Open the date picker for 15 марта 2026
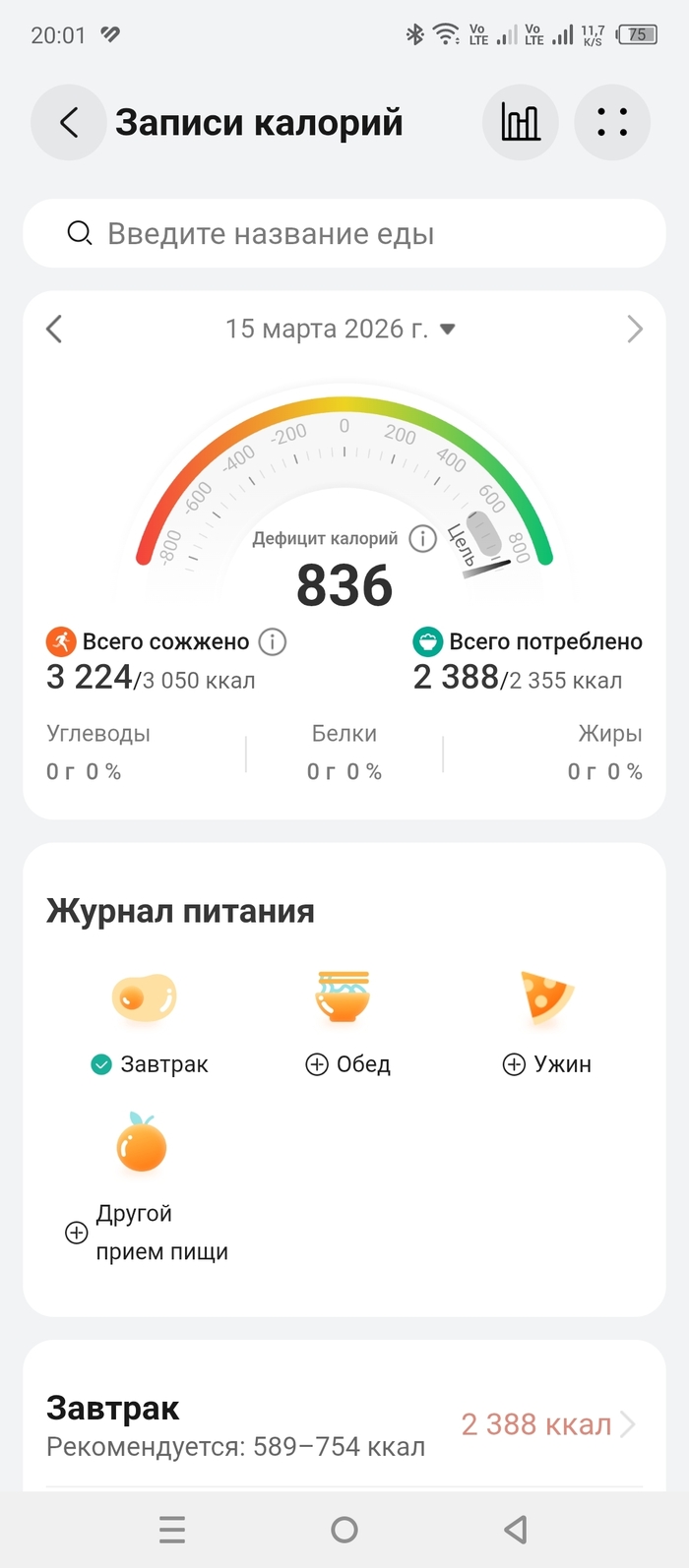Screen dimensions: 689x1568 [340, 329]
